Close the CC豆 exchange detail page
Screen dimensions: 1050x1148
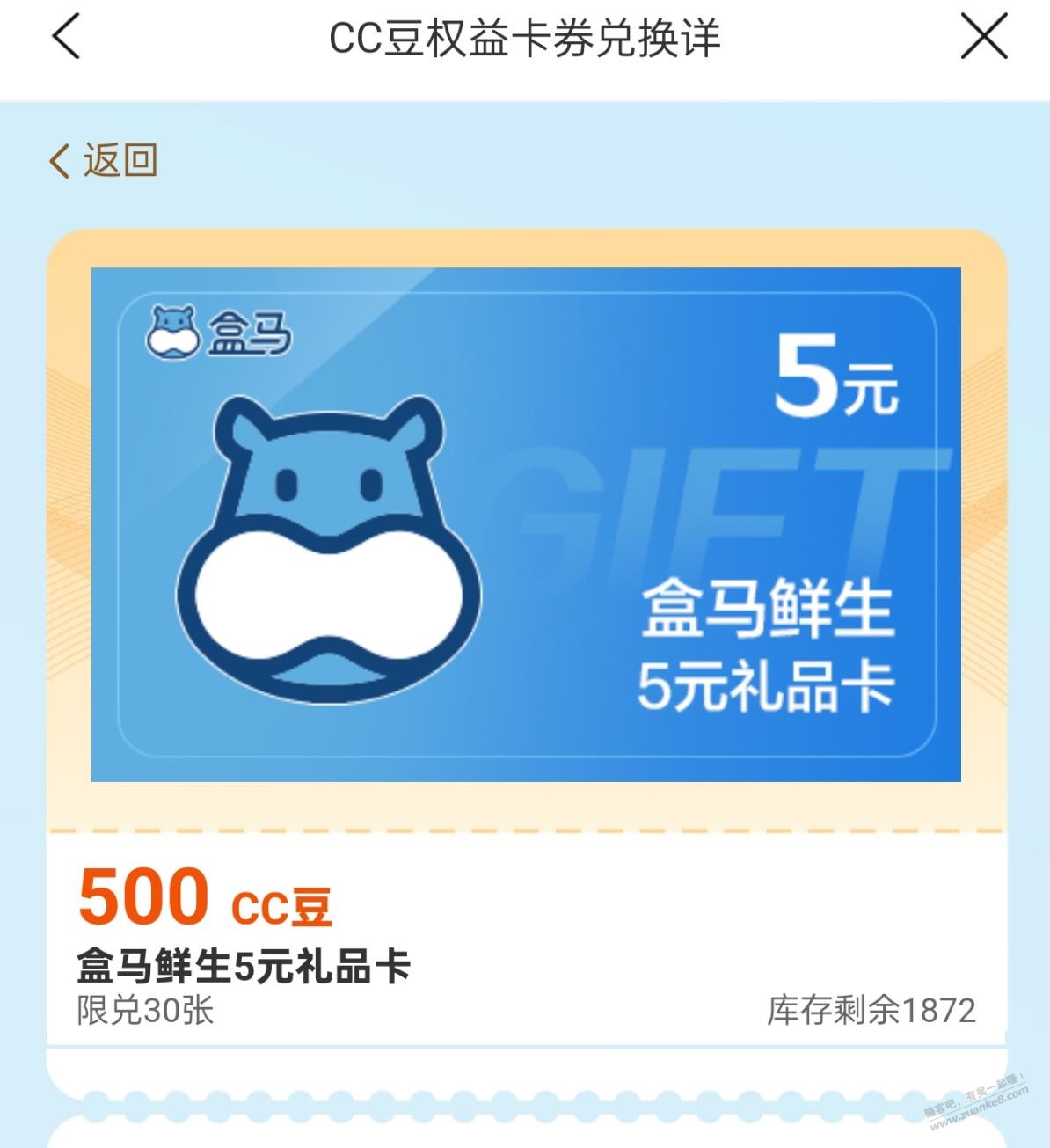(983, 38)
